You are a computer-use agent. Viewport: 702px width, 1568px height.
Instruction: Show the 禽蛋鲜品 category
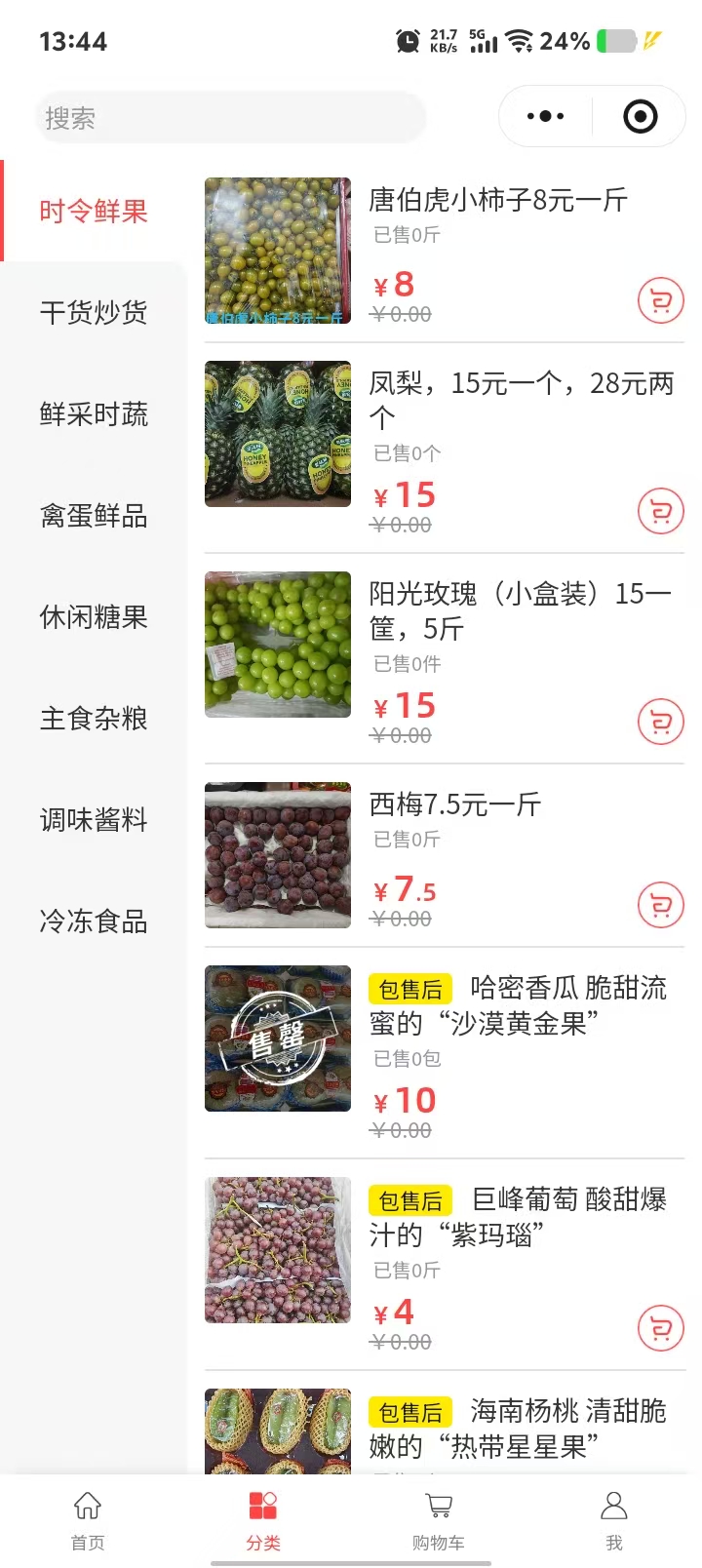pyautogui.click(x=94, y=515)
